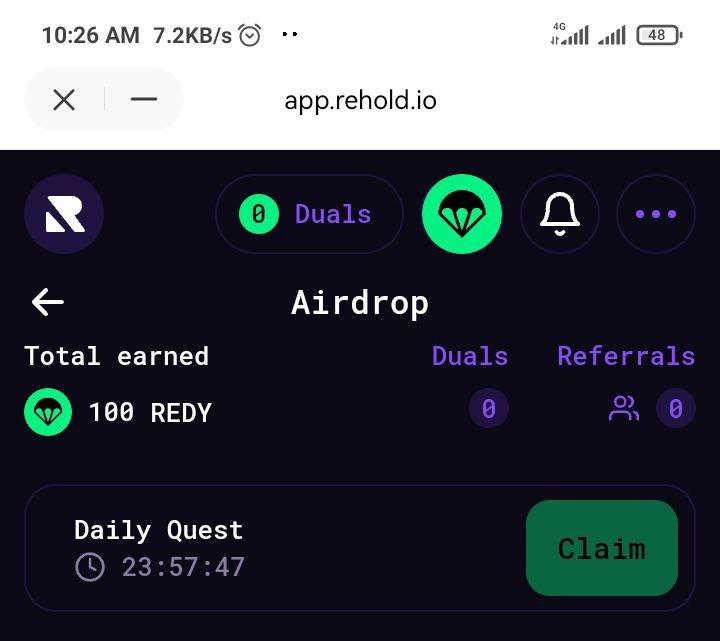The width and height of the screenshot is (720, 641).
Task: Open the notifications bell
Action: (560, 214)
